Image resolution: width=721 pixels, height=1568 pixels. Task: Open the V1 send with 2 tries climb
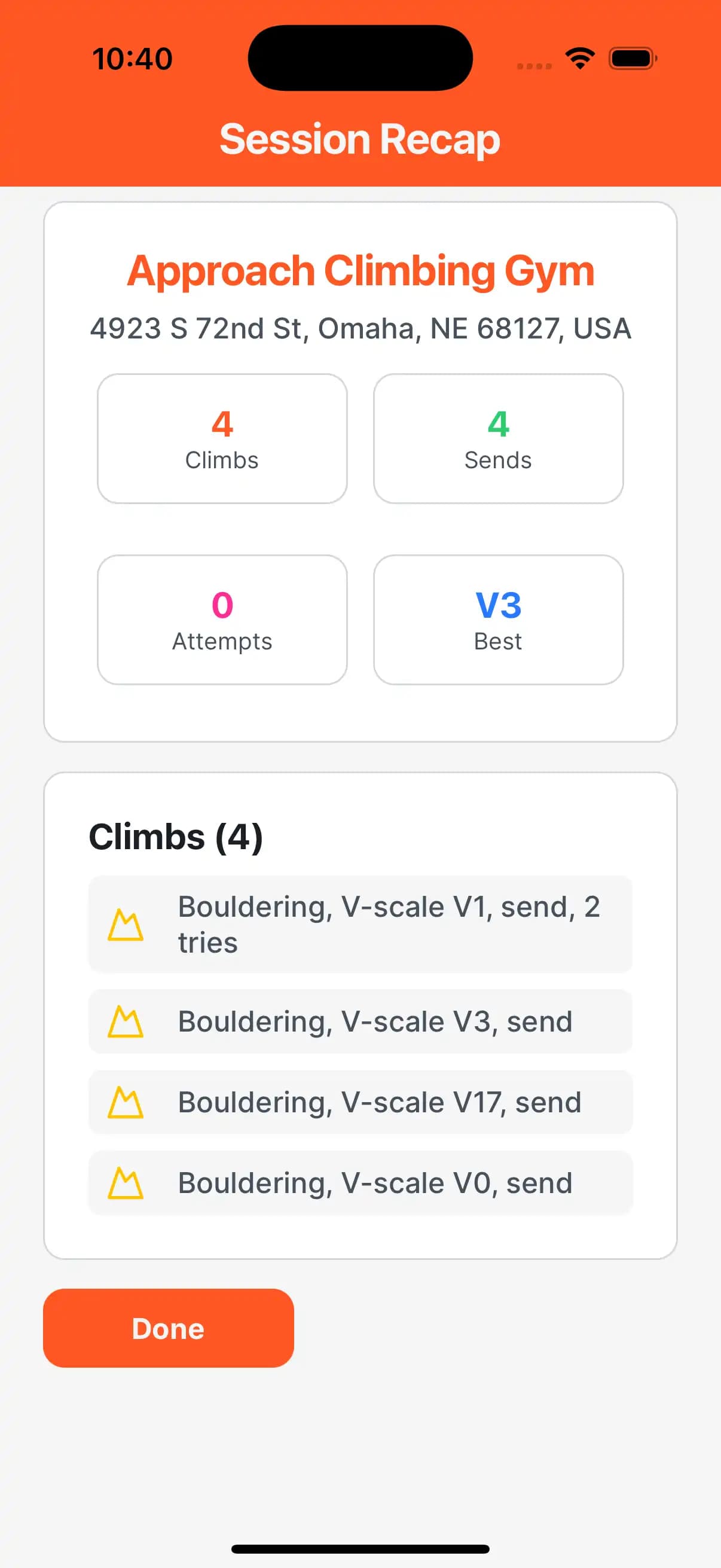[x=360, y=924]
